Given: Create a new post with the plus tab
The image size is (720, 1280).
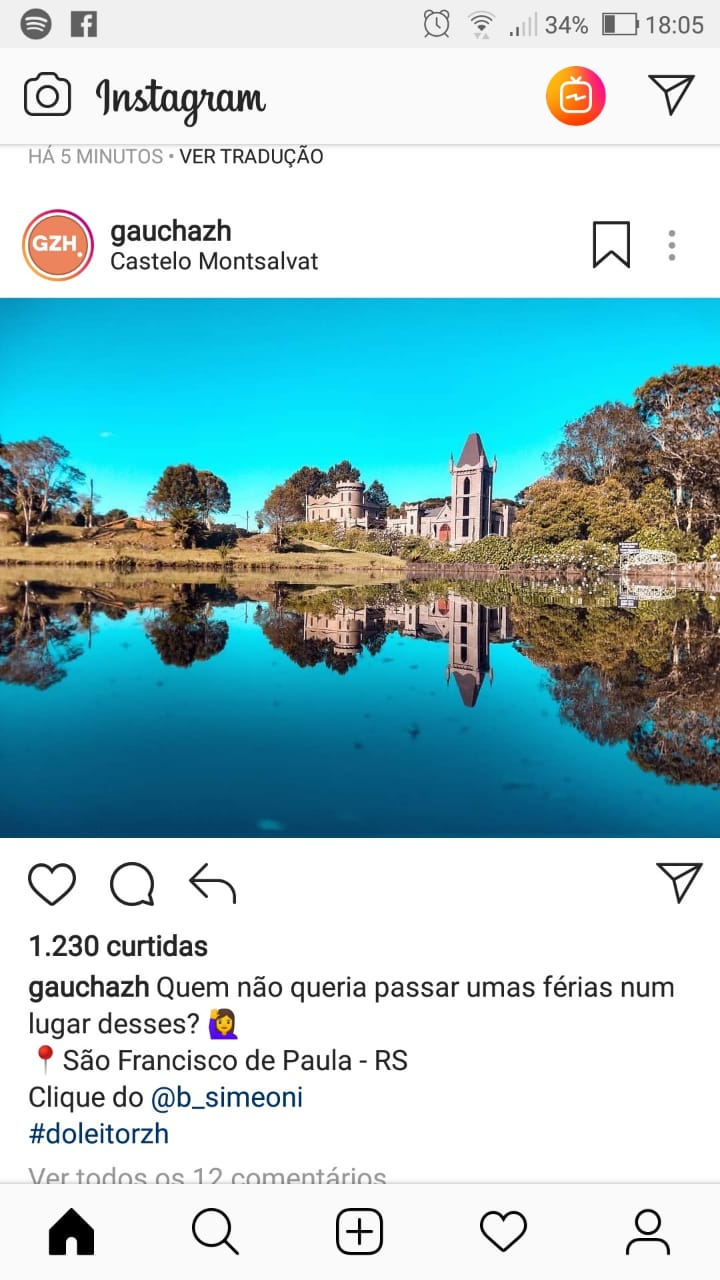Looking at the screenshot, I should pos(359,1232).
